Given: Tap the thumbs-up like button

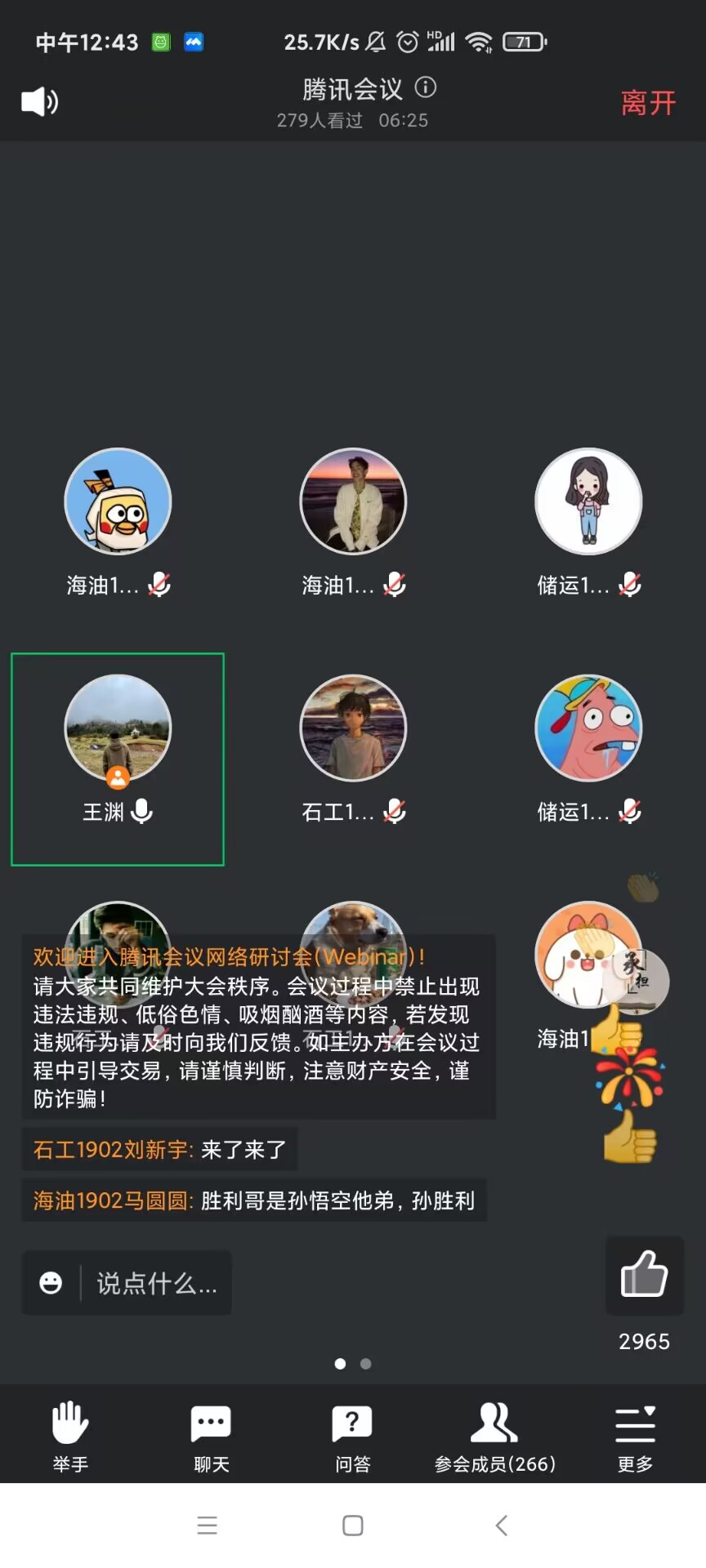Looking at the screenshot, I should point(644,1275).
